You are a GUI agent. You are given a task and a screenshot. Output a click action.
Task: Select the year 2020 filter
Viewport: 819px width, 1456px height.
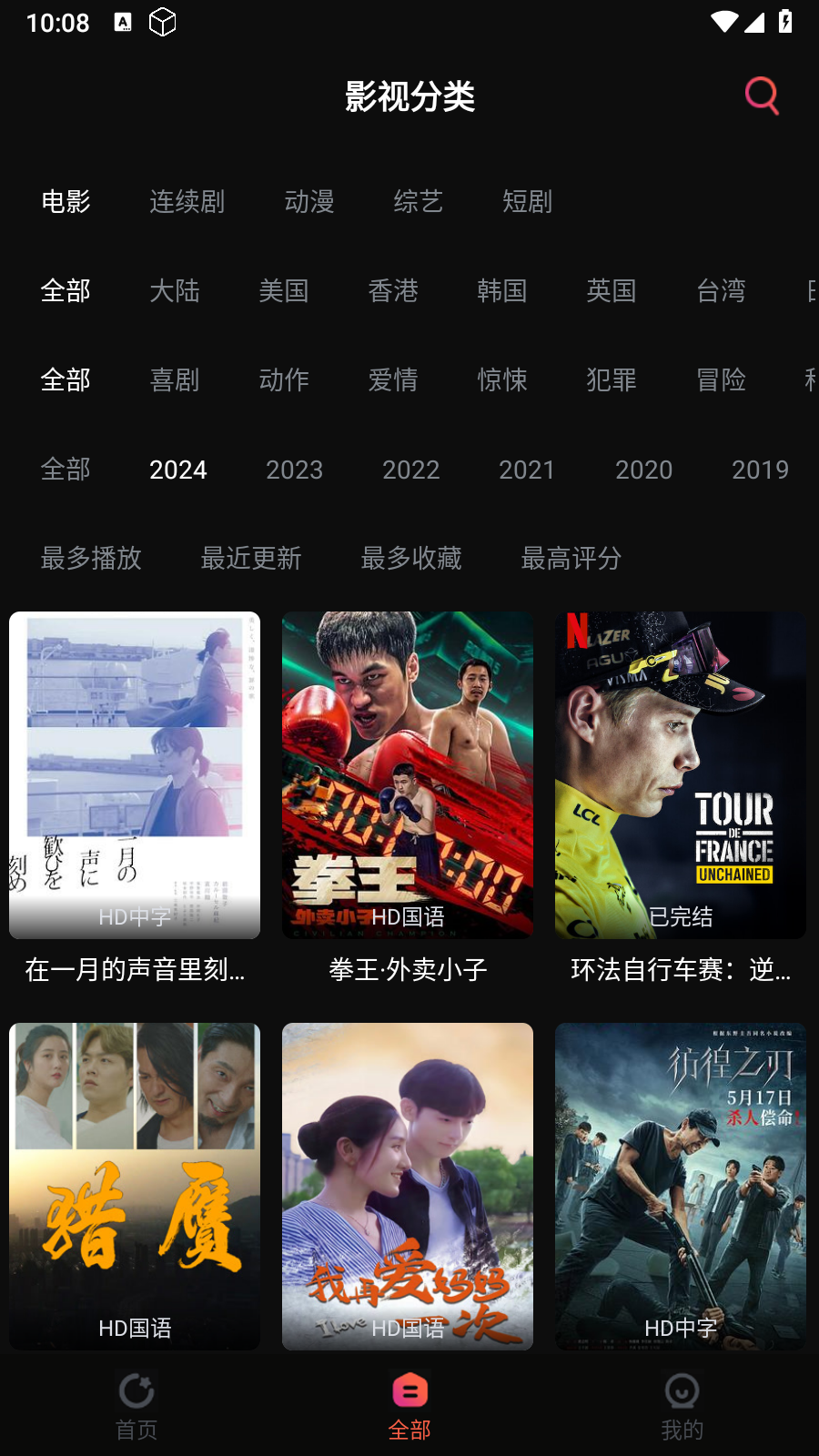pyautogui.click(x=643, y=470)
